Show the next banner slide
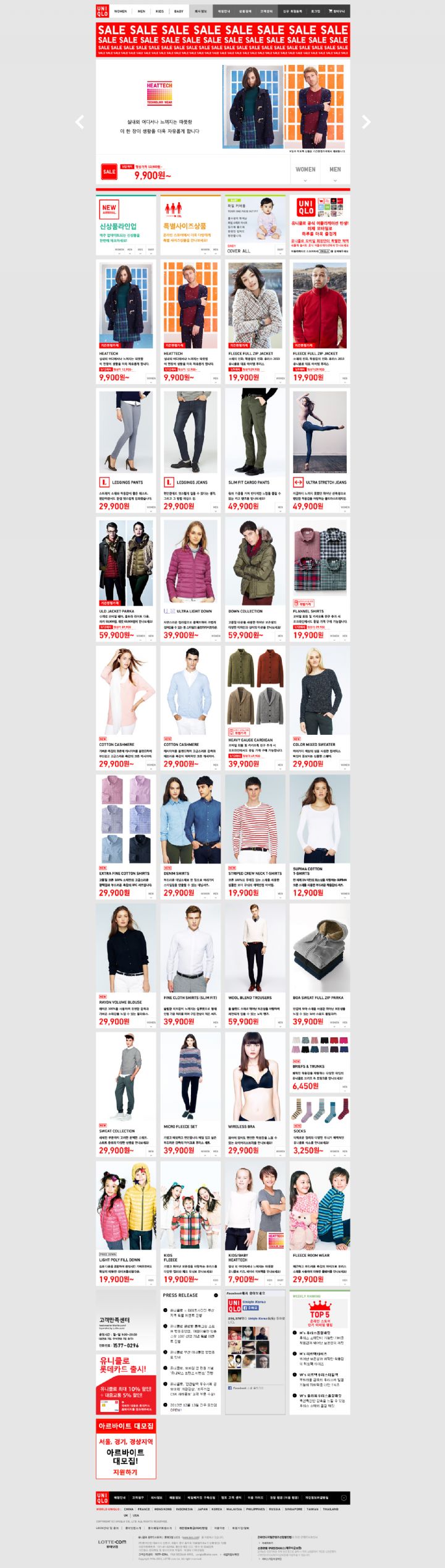The width and height of the screenshot is (445, 1568). click(x=366, y=122)
